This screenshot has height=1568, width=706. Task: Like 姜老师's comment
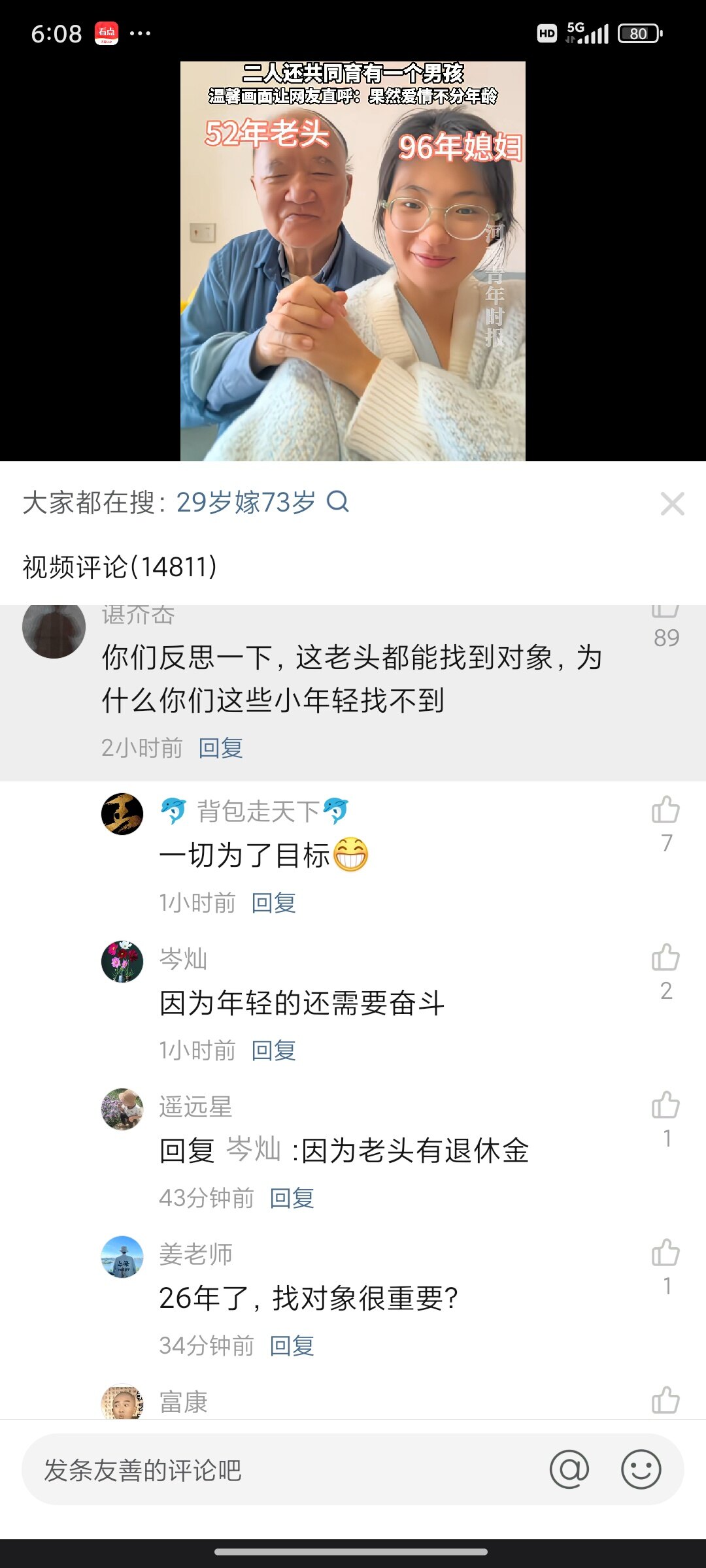pyautogui.click(x=665, y=1253)
